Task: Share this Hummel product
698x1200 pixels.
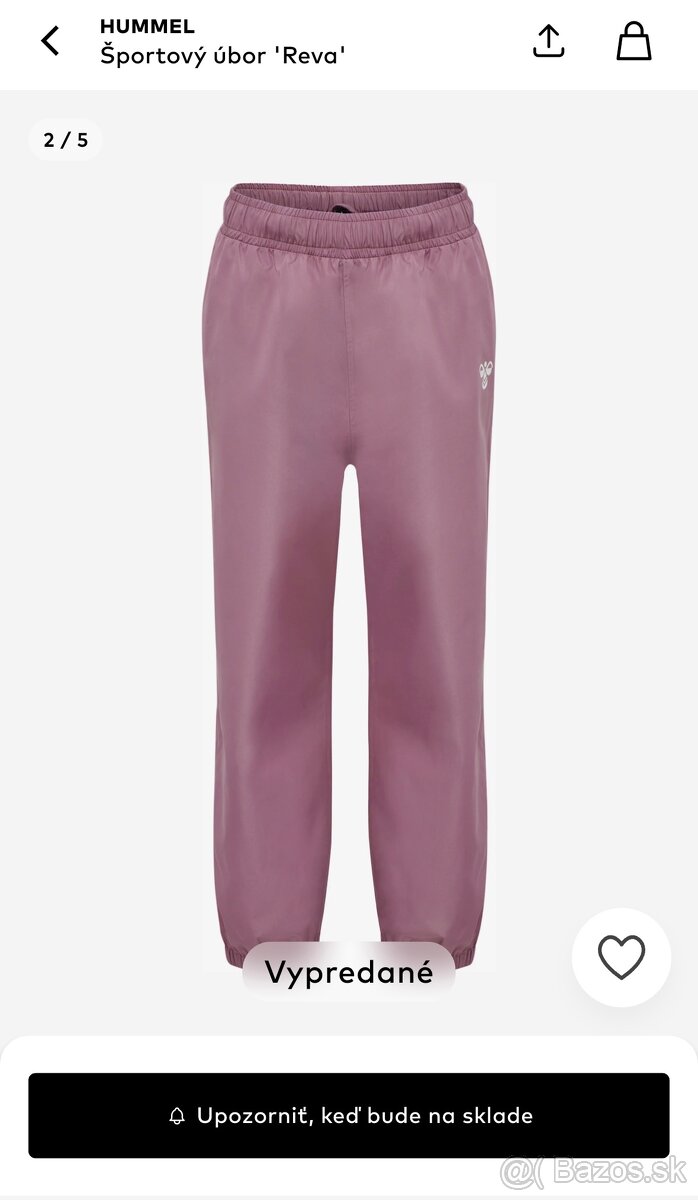Action: point(548,41)
